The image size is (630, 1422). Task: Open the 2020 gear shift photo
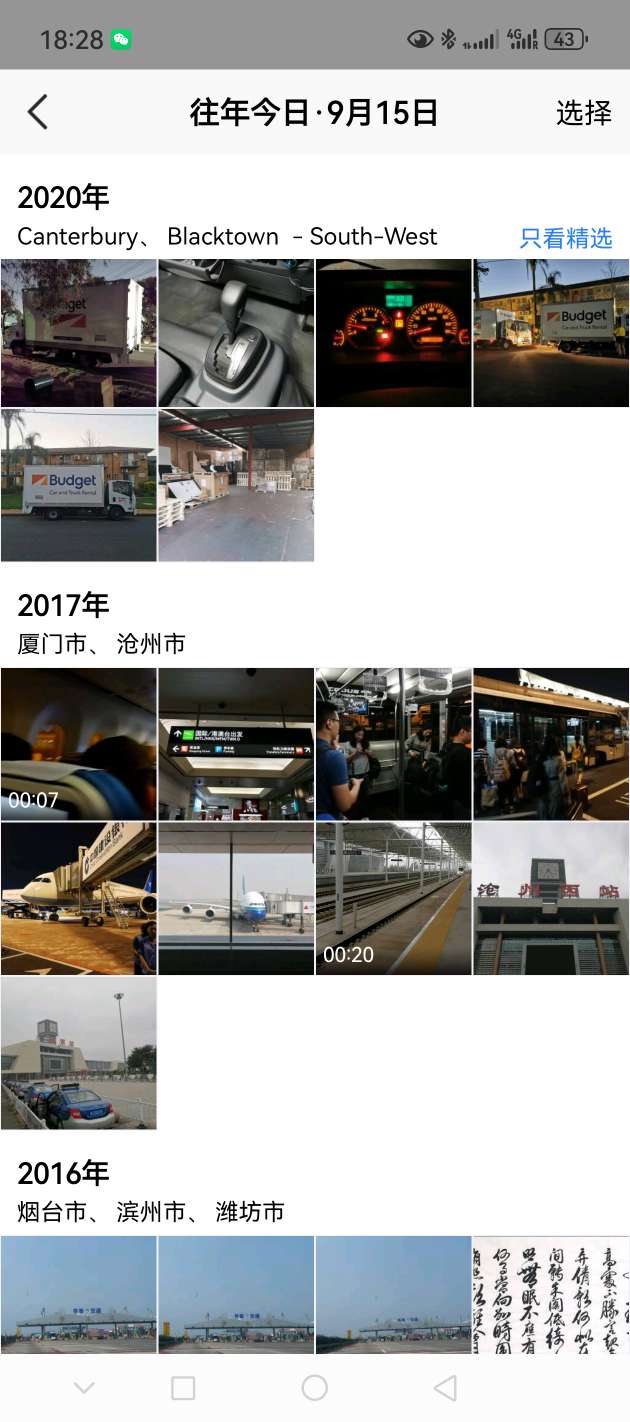click(x=236, y=333)
